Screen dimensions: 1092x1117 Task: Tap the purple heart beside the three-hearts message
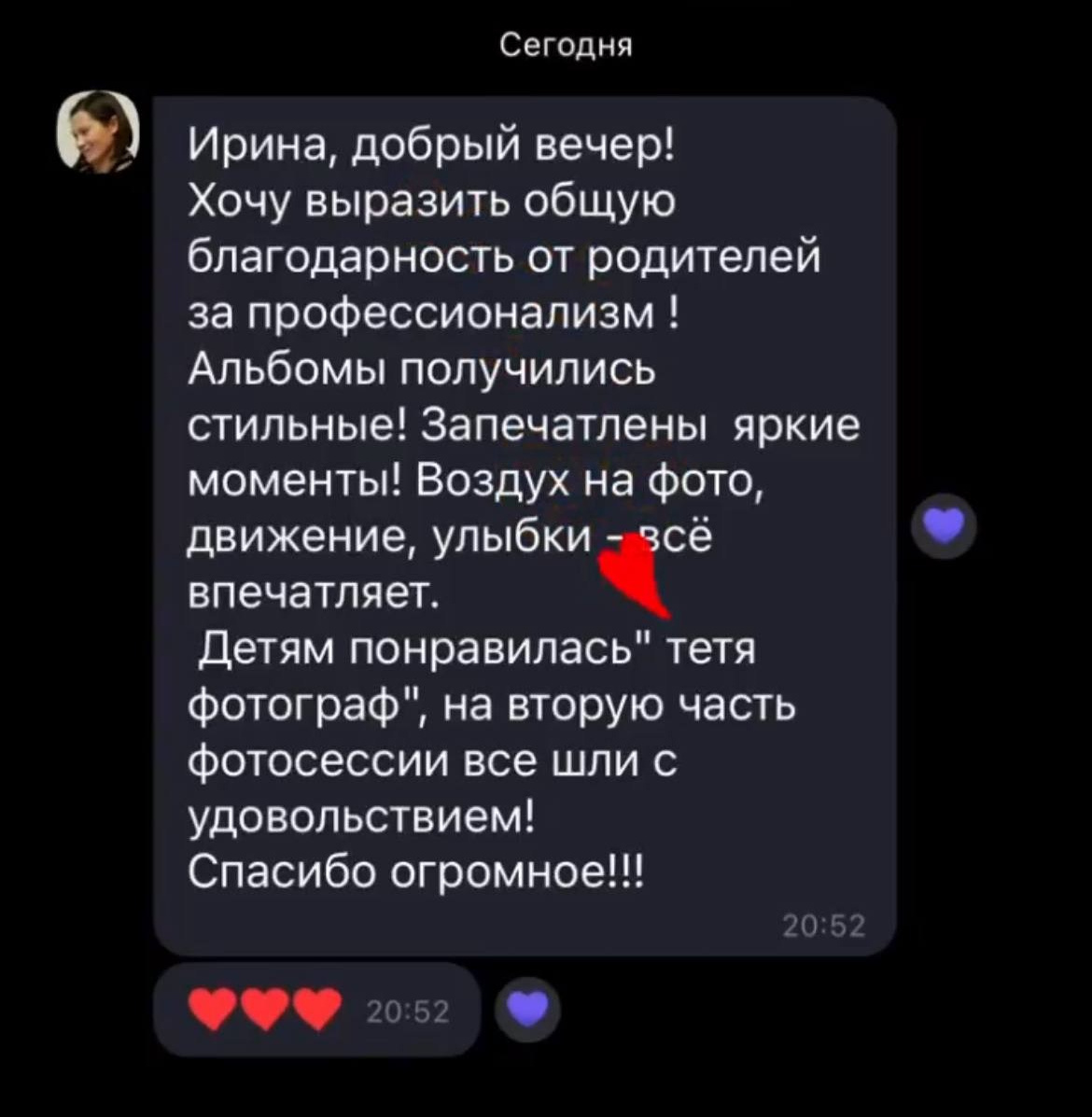(x=528, y=1010)
